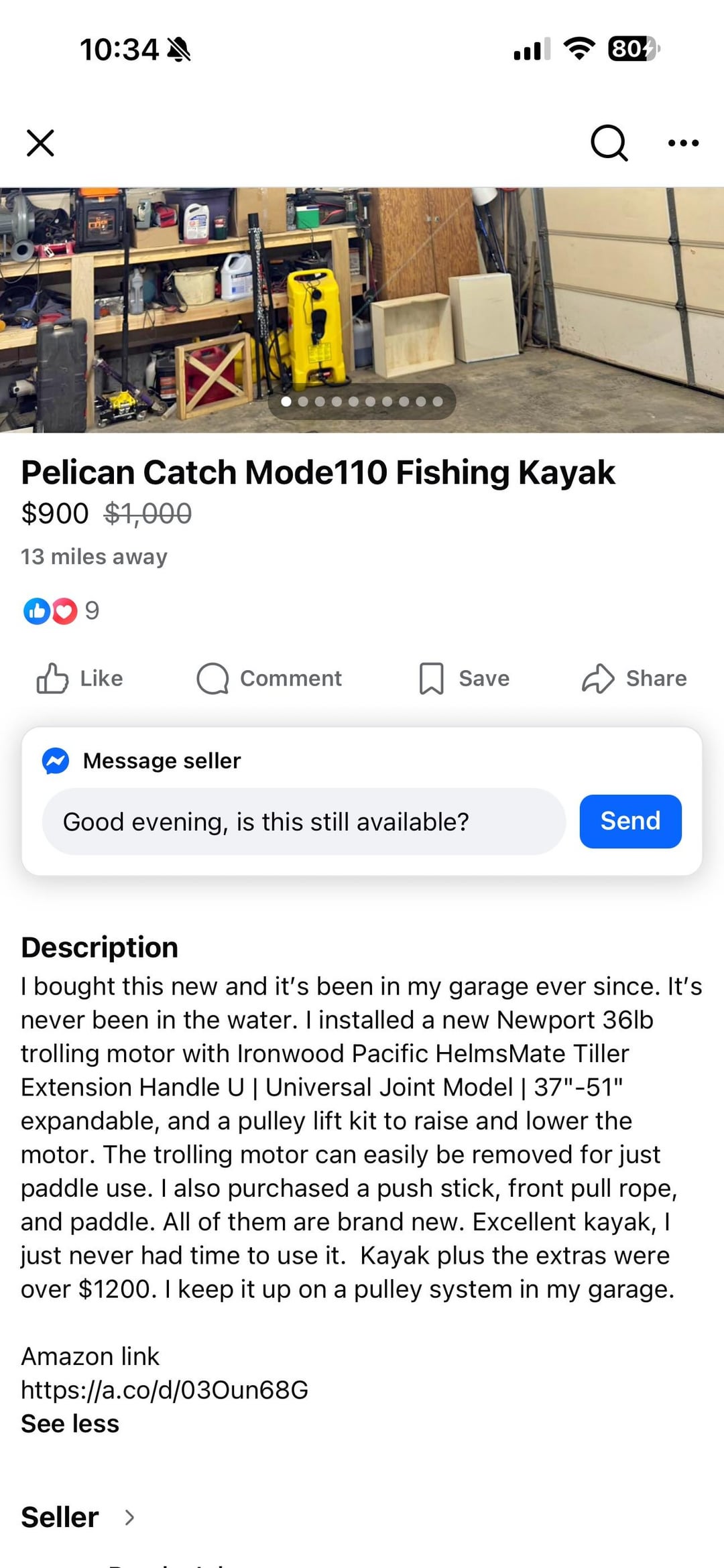Close the kayak listing

(x=40, y=143)
